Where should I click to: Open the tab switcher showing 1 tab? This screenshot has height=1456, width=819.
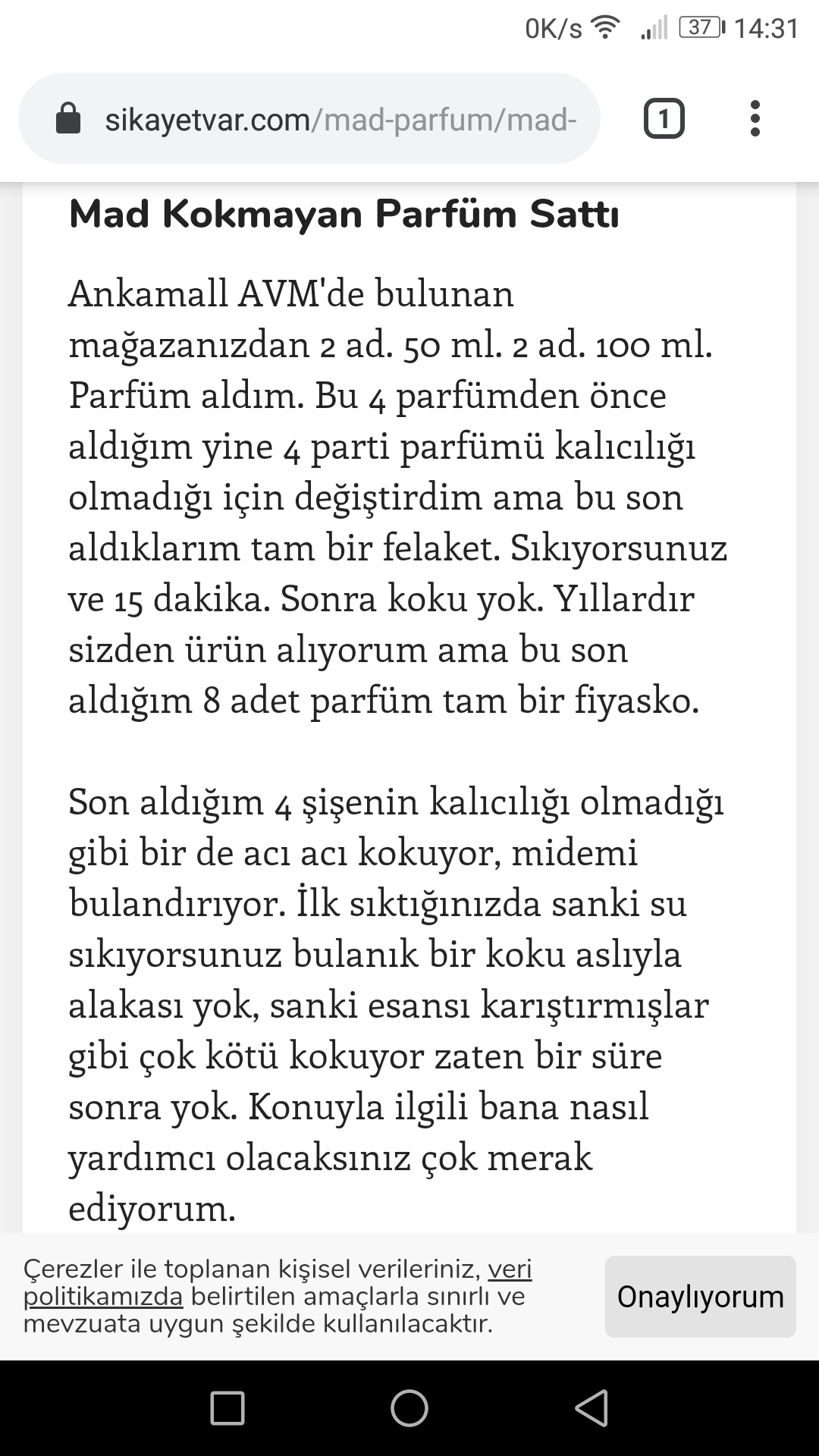click(x=664, y=119)
